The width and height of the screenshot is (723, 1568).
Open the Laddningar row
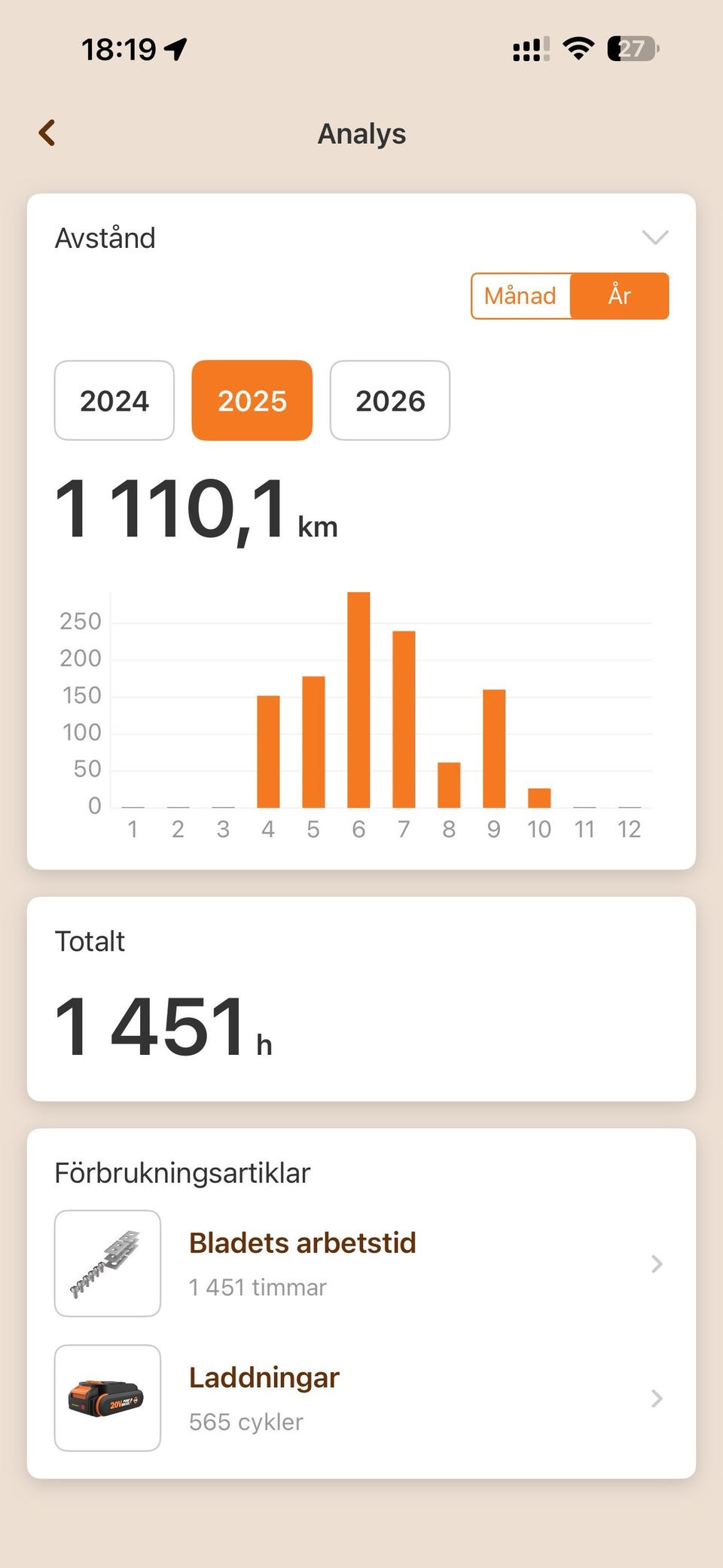361,1398
